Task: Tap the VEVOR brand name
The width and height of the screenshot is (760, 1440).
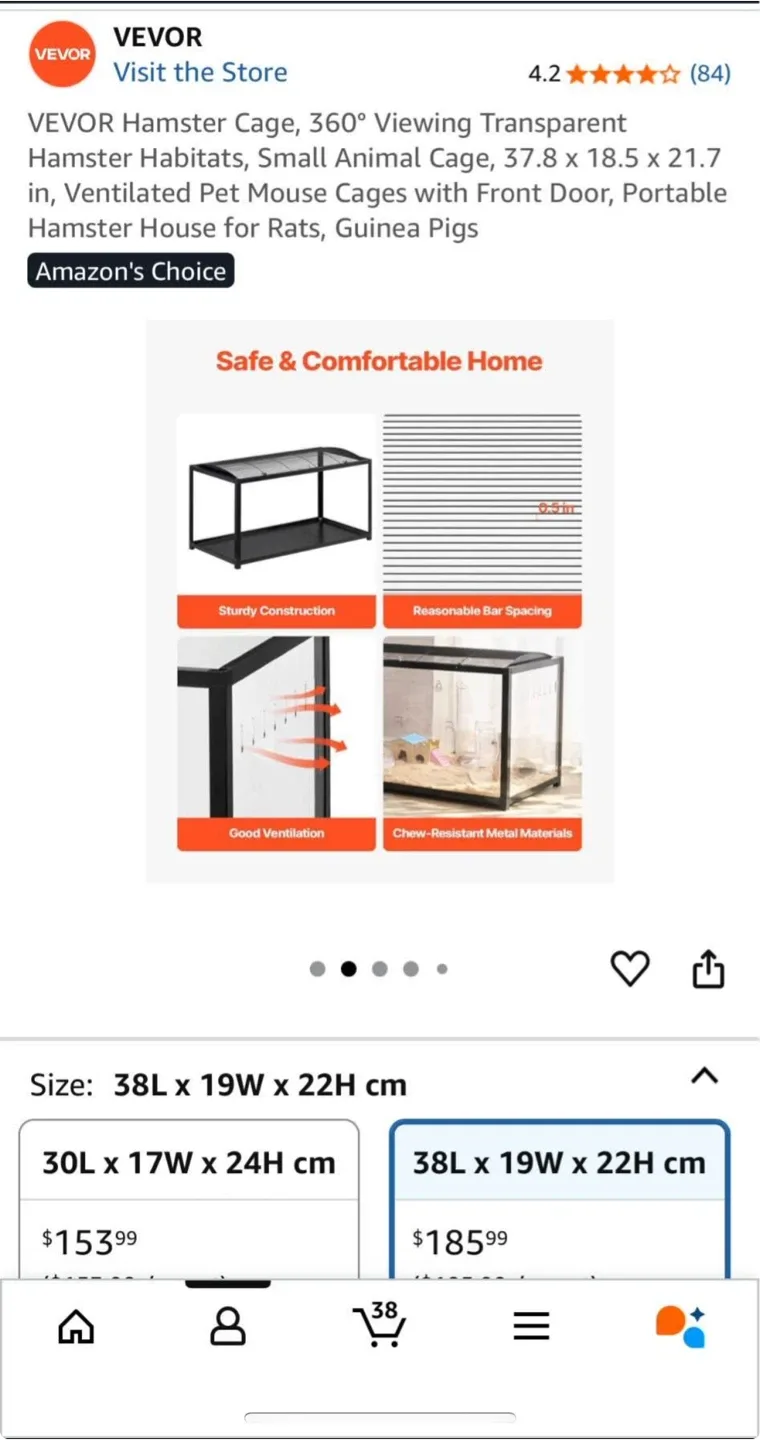Action: (x=157, y=37)
